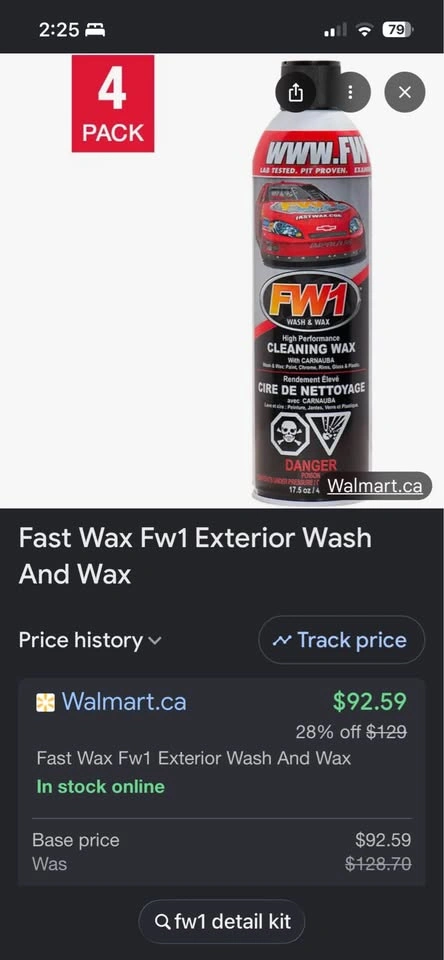Close the product detail view
This screenshot has width=444, height=960.
[405, 92]
